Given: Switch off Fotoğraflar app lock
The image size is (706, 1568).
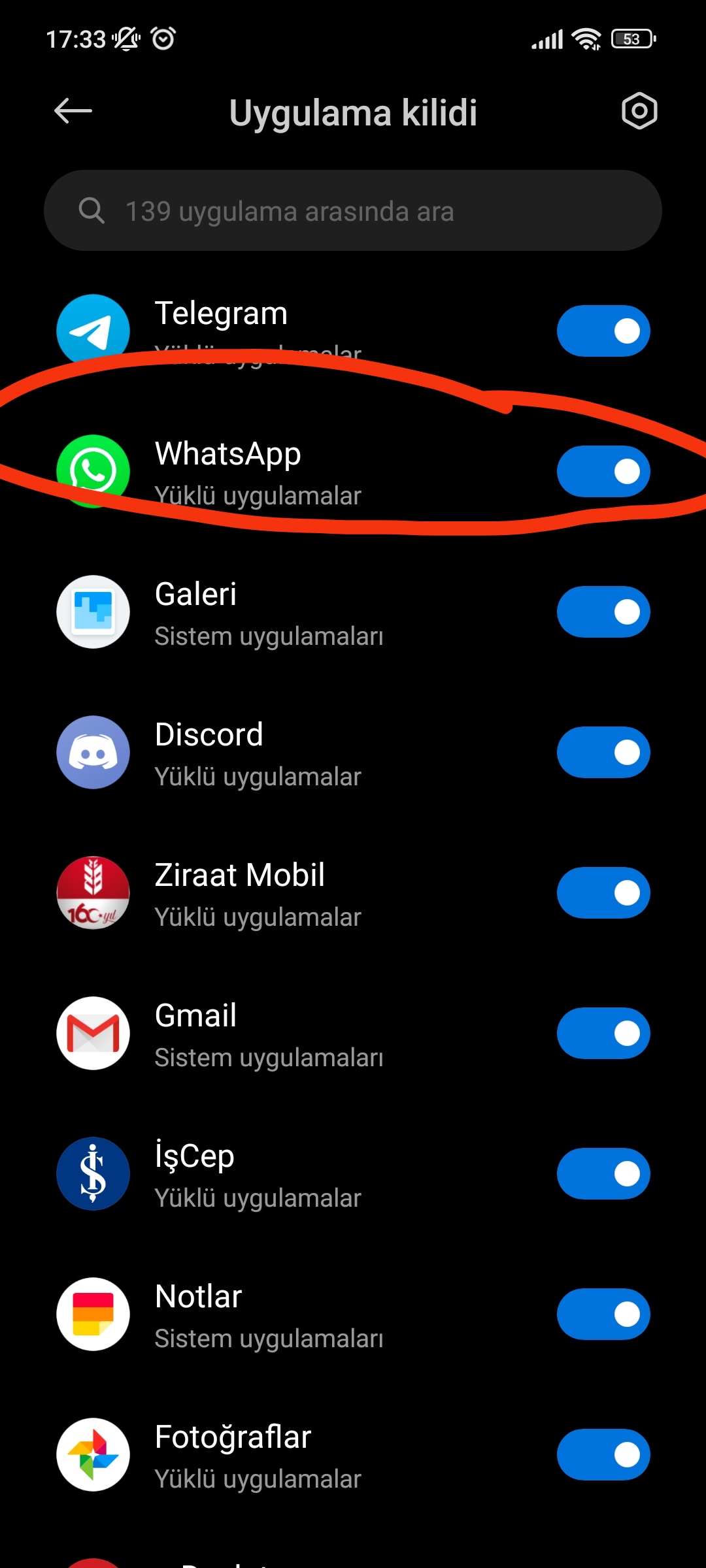Looking at the screenshot, I should (x=603, y=1455).
